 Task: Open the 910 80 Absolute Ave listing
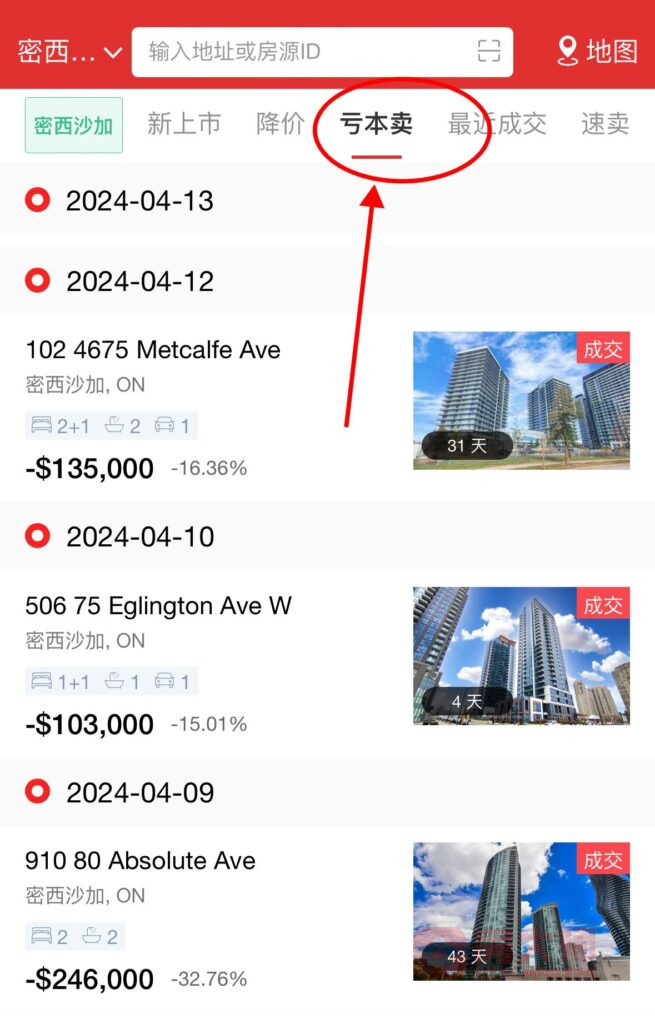(x=140, y=861)
